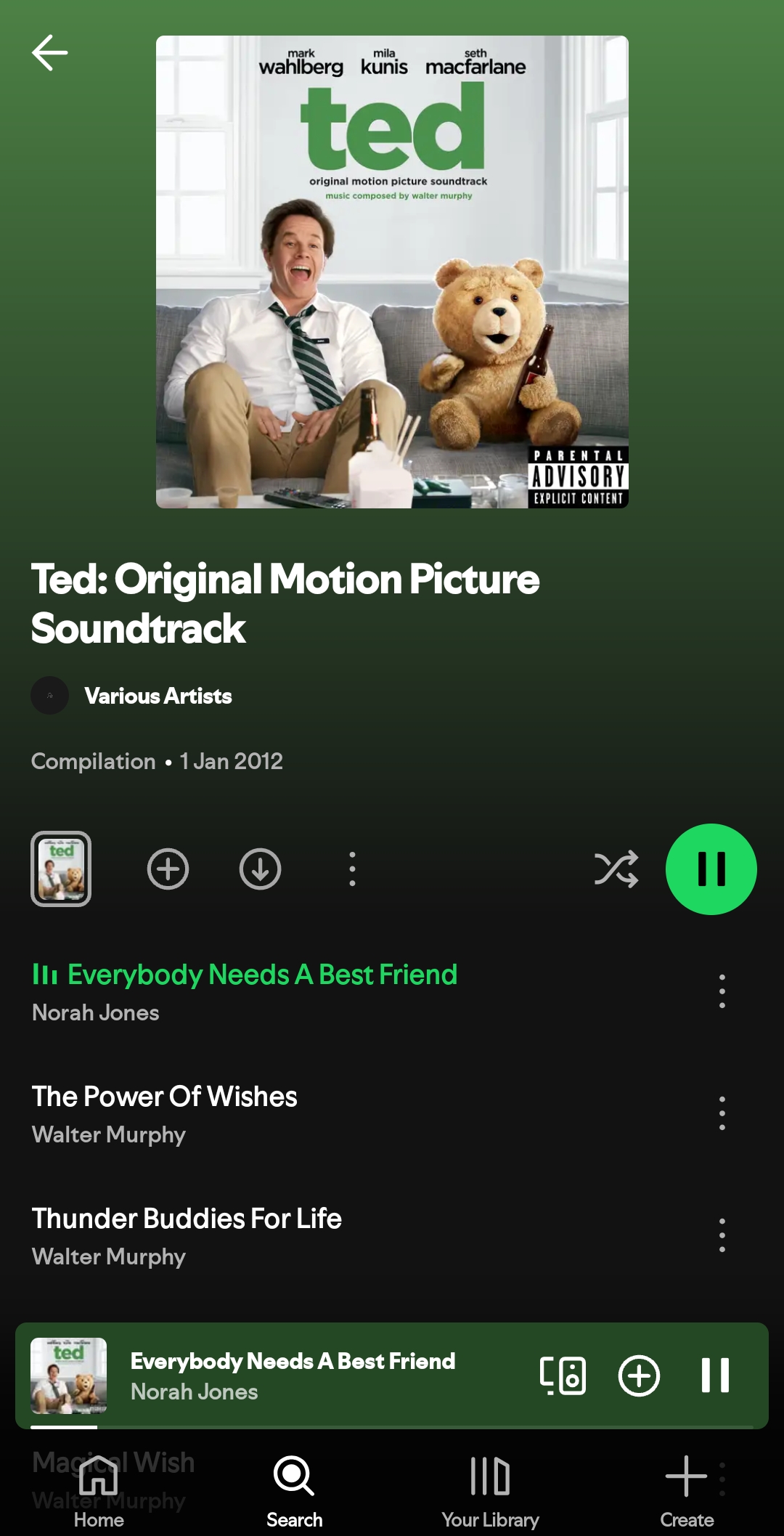
Task: Open options for Thunder Buddies For Life
Action: 722,1235
